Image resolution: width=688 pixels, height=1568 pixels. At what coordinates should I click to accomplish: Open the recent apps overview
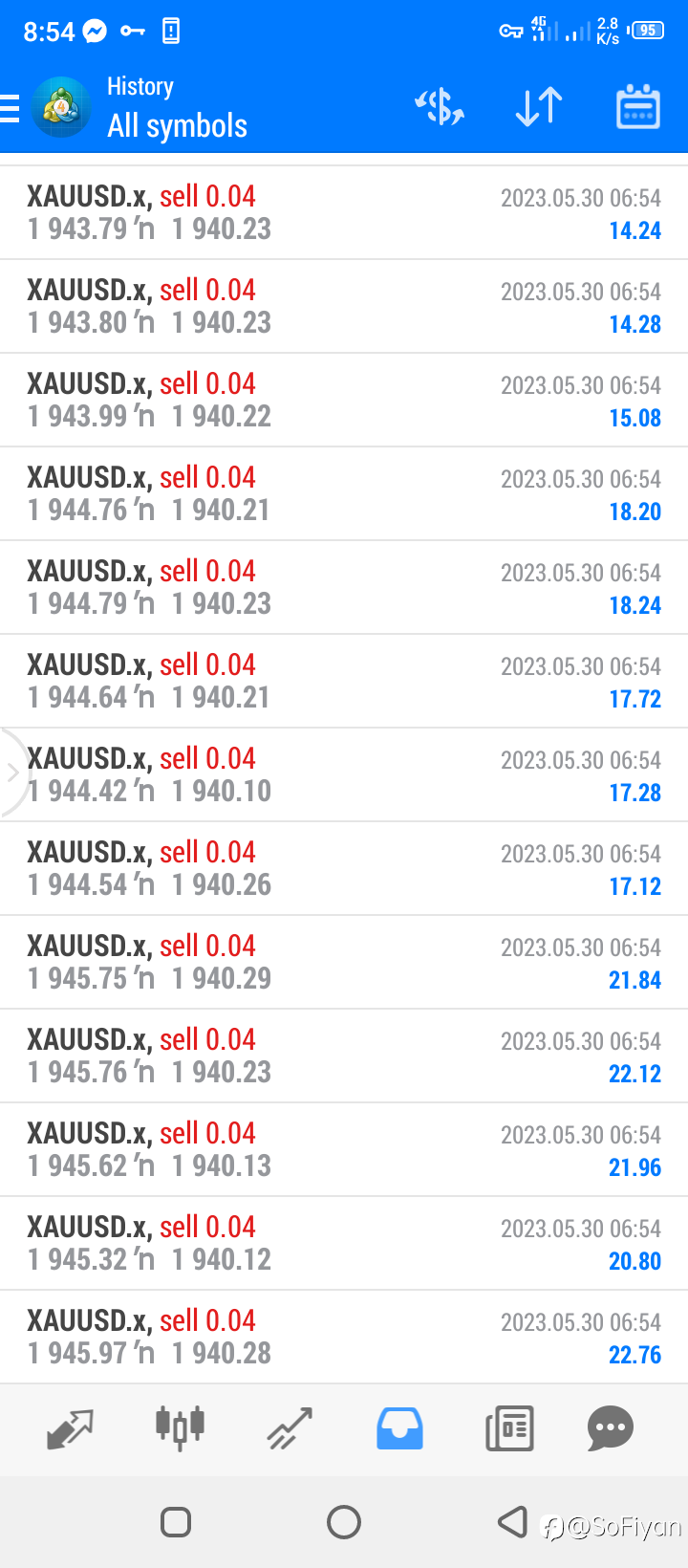(x=176, y=1521)
